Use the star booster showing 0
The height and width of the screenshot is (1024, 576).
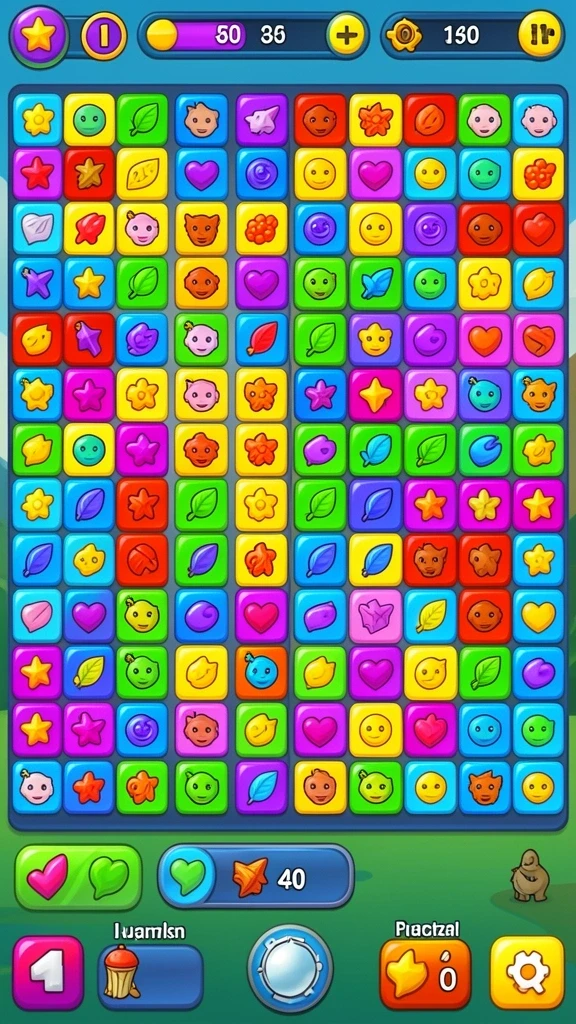(425, 974)
